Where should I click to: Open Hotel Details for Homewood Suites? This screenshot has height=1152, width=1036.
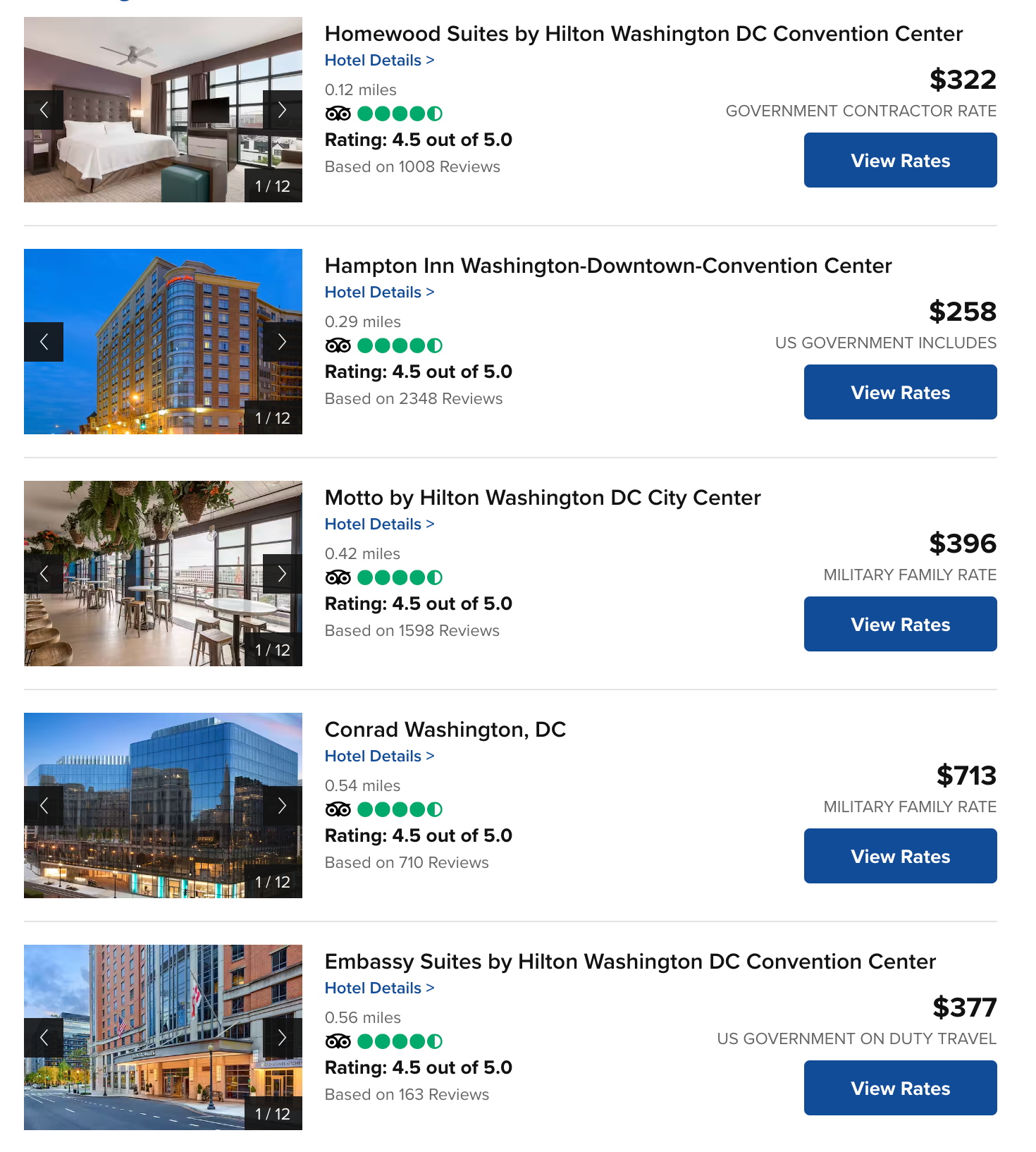(x=379, y=61)
